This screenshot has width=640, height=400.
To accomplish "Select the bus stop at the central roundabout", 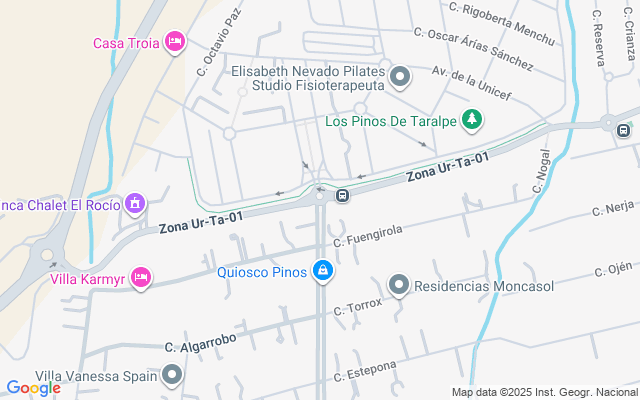I will [x=342, y=195].
